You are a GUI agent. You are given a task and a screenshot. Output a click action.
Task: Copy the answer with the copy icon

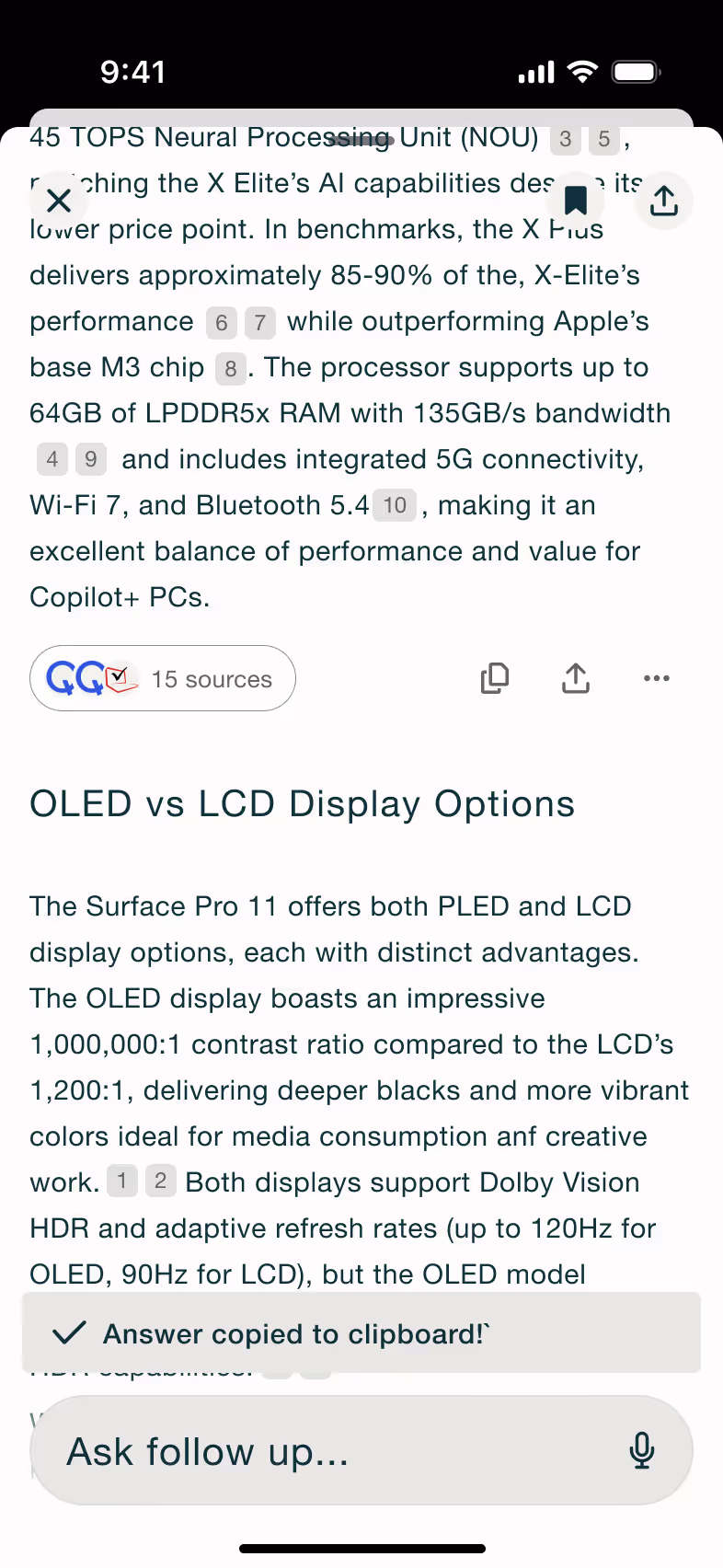coord(495,678)
